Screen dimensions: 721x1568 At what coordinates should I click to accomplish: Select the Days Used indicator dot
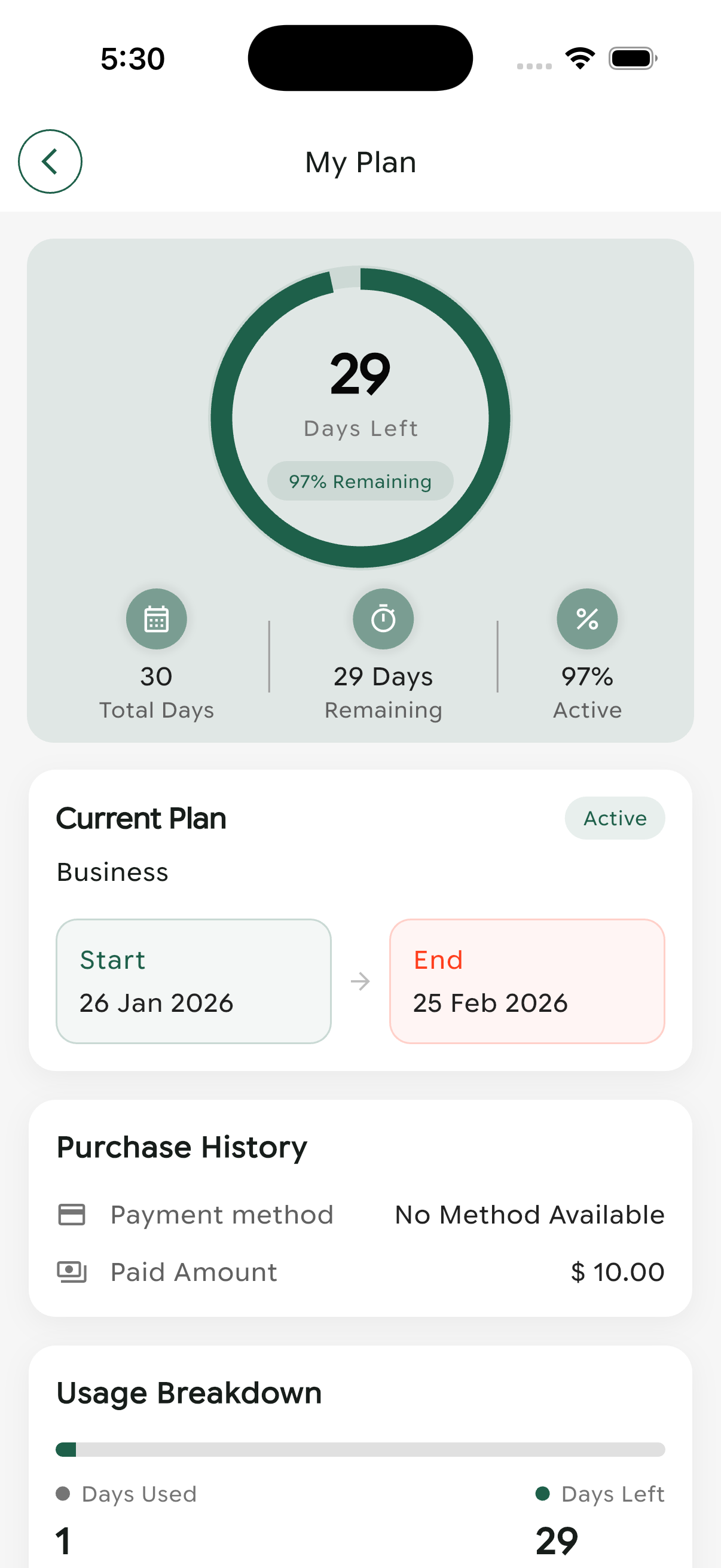click(63, 1494)
